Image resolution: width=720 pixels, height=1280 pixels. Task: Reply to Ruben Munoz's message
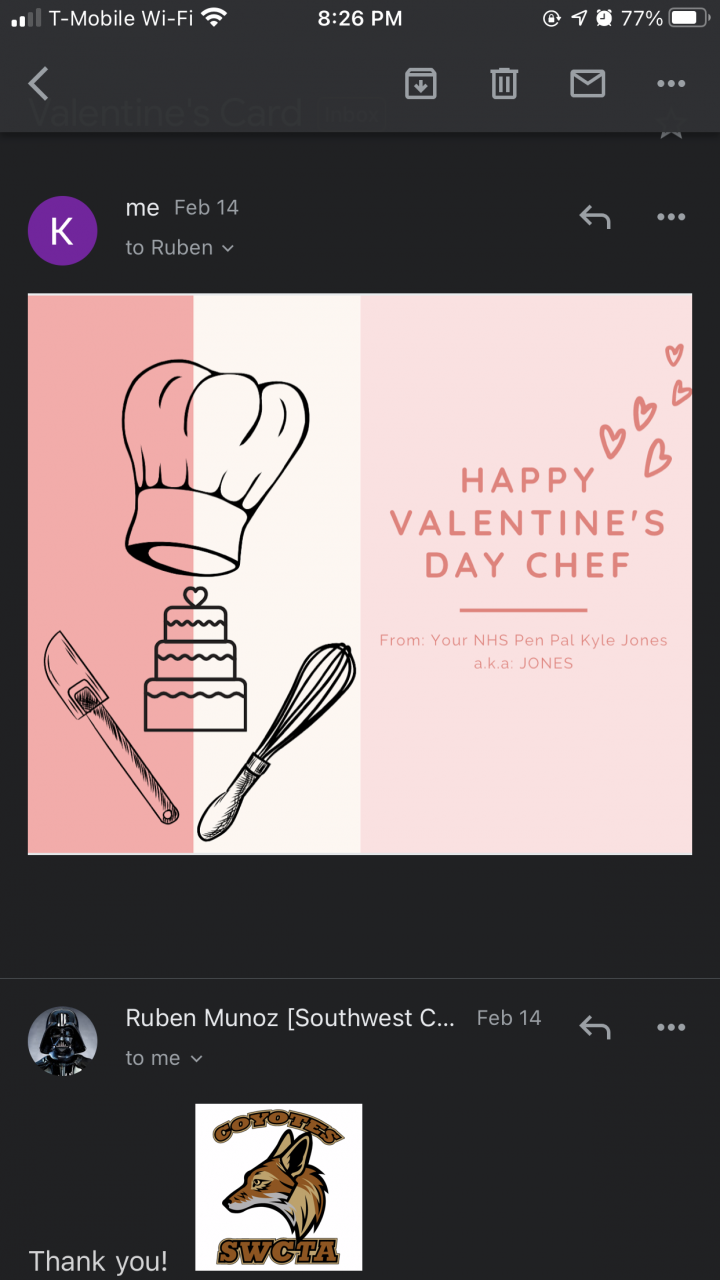click(595, 1027)
